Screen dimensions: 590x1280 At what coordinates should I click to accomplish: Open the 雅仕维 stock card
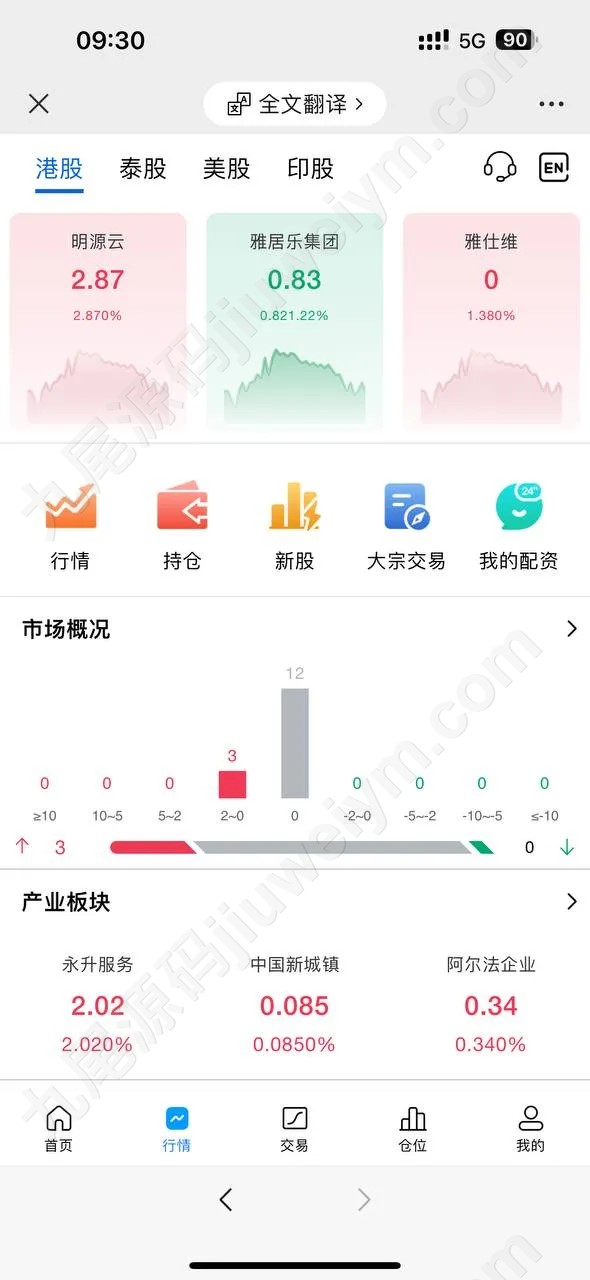491,323
